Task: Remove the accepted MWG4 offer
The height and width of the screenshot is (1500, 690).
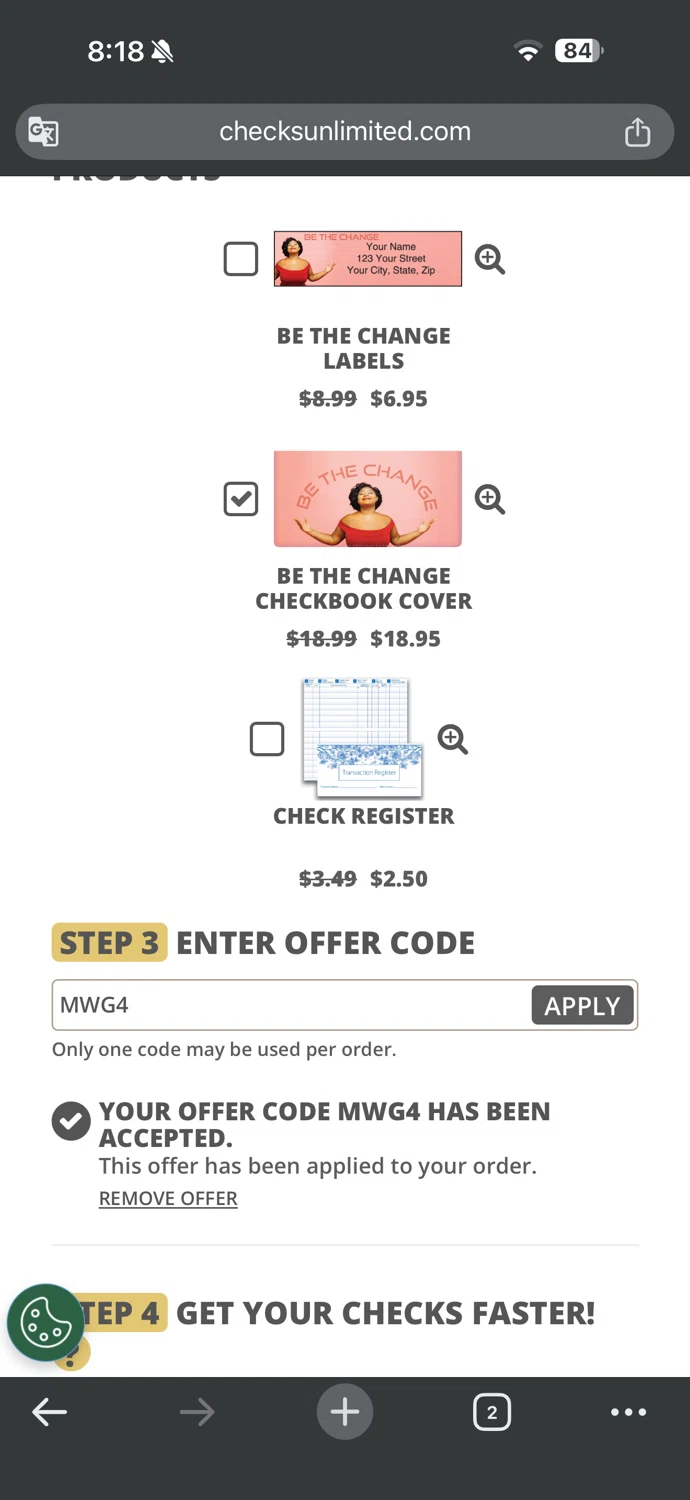Action: click(168, 1198)
